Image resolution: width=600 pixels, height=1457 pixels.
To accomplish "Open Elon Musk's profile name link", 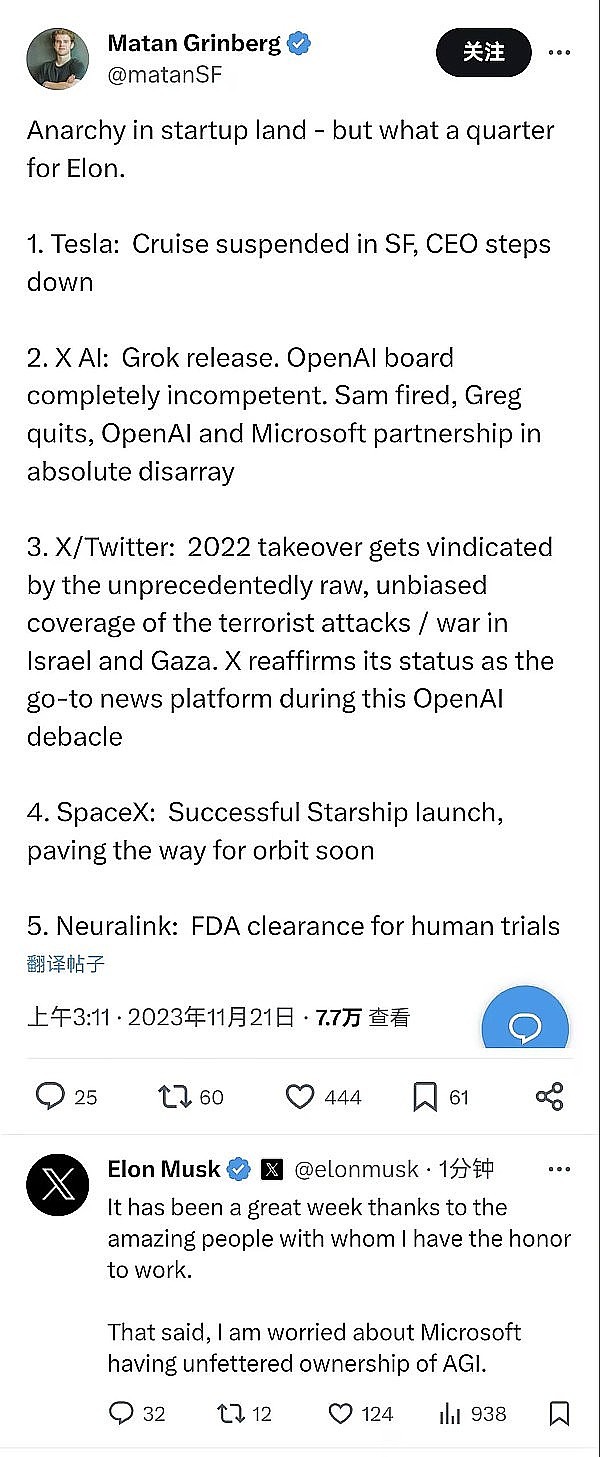I will [163, 1168].
